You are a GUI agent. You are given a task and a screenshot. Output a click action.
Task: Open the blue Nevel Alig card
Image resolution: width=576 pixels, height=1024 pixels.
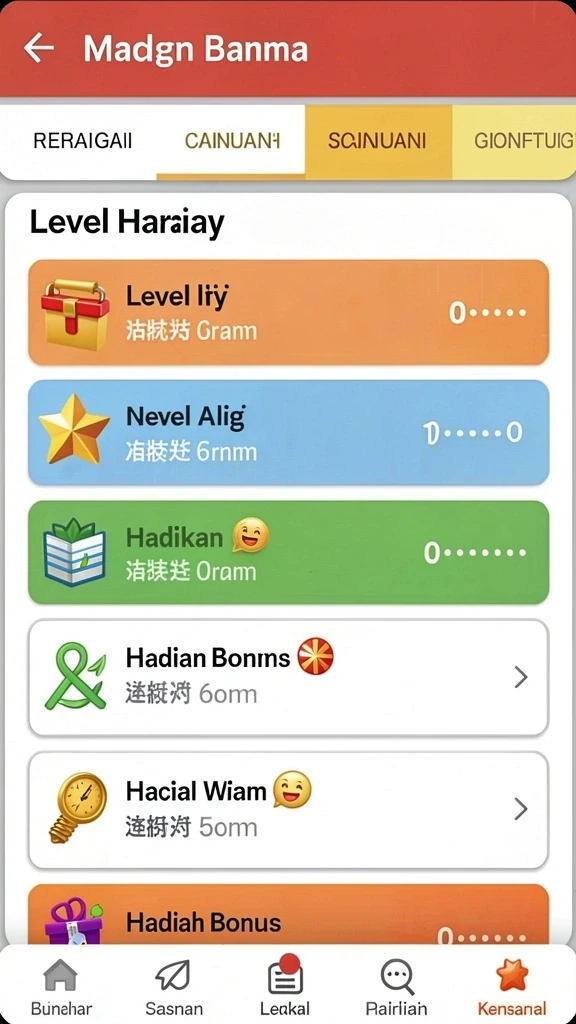[288, 432]
